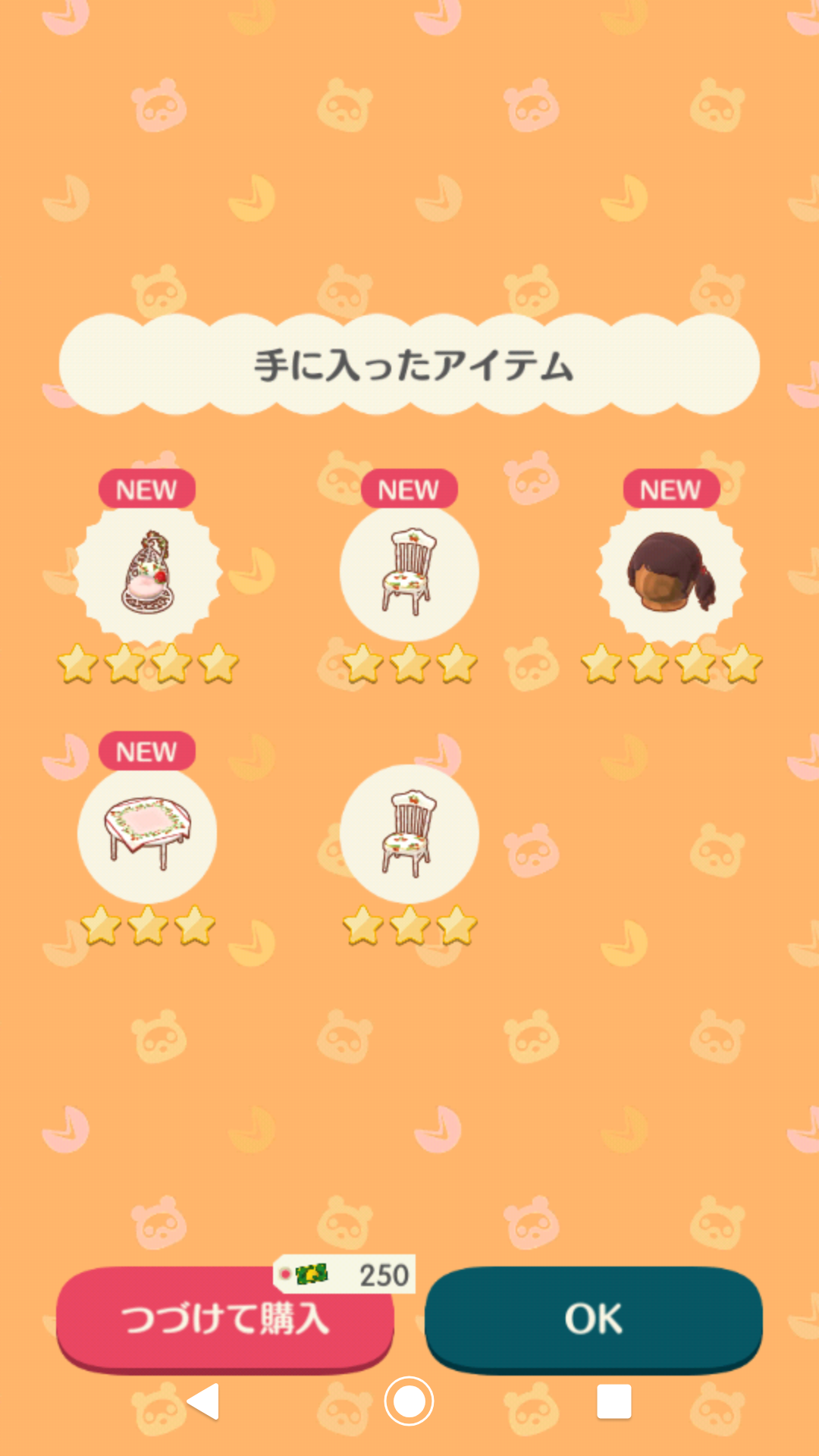Go to the system home screen

pyautogui.click(x=409, y=1401)
